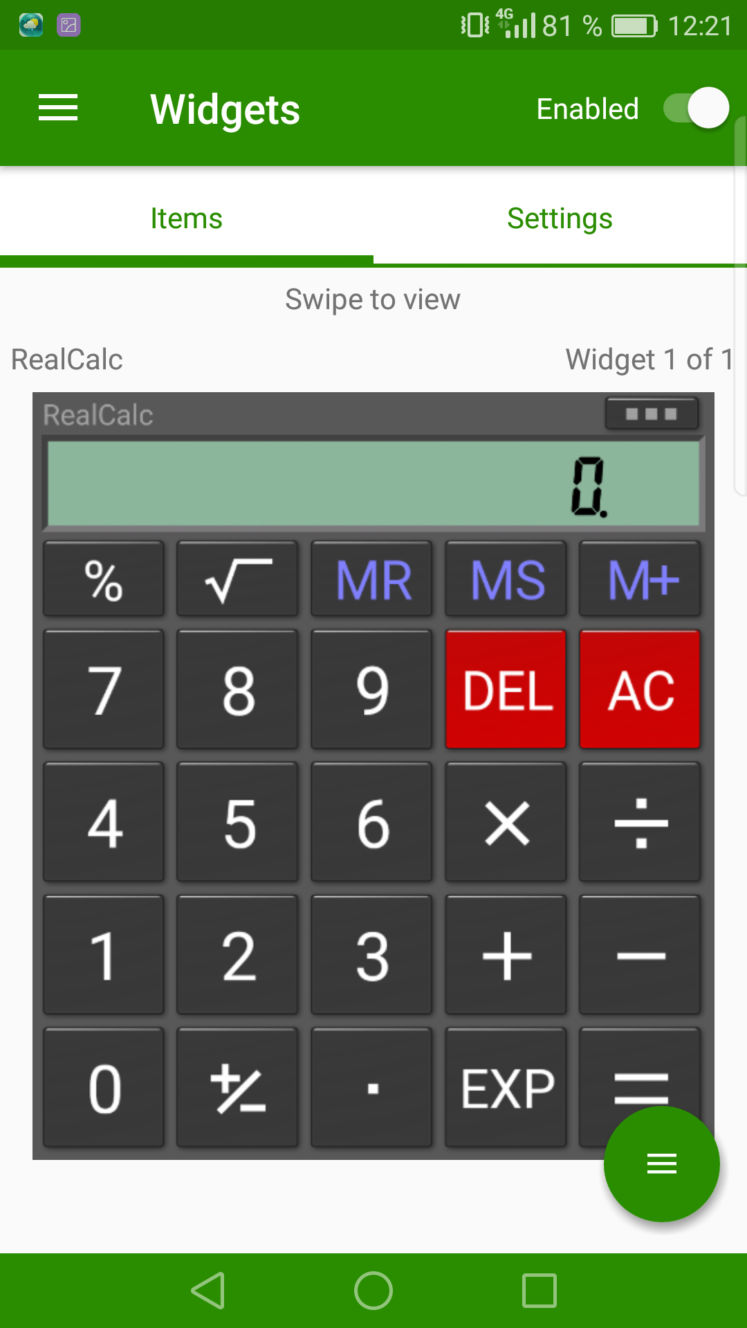Viewport: 747px width, 1328px height.
Task: Tap the percent key
Action: pyautogui.click(x=104, y=579)
